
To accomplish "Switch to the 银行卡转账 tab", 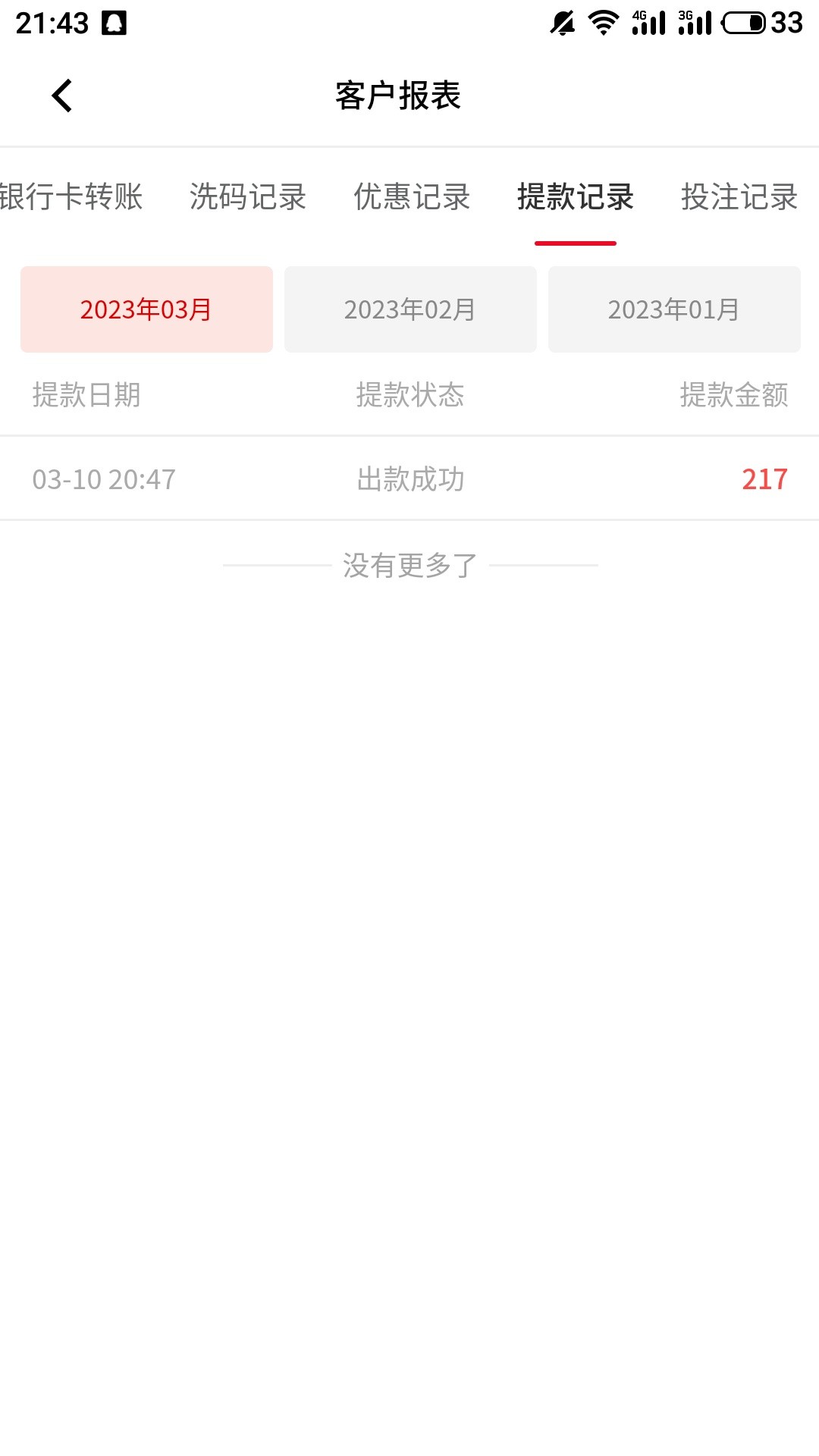I will pos(71,197).
